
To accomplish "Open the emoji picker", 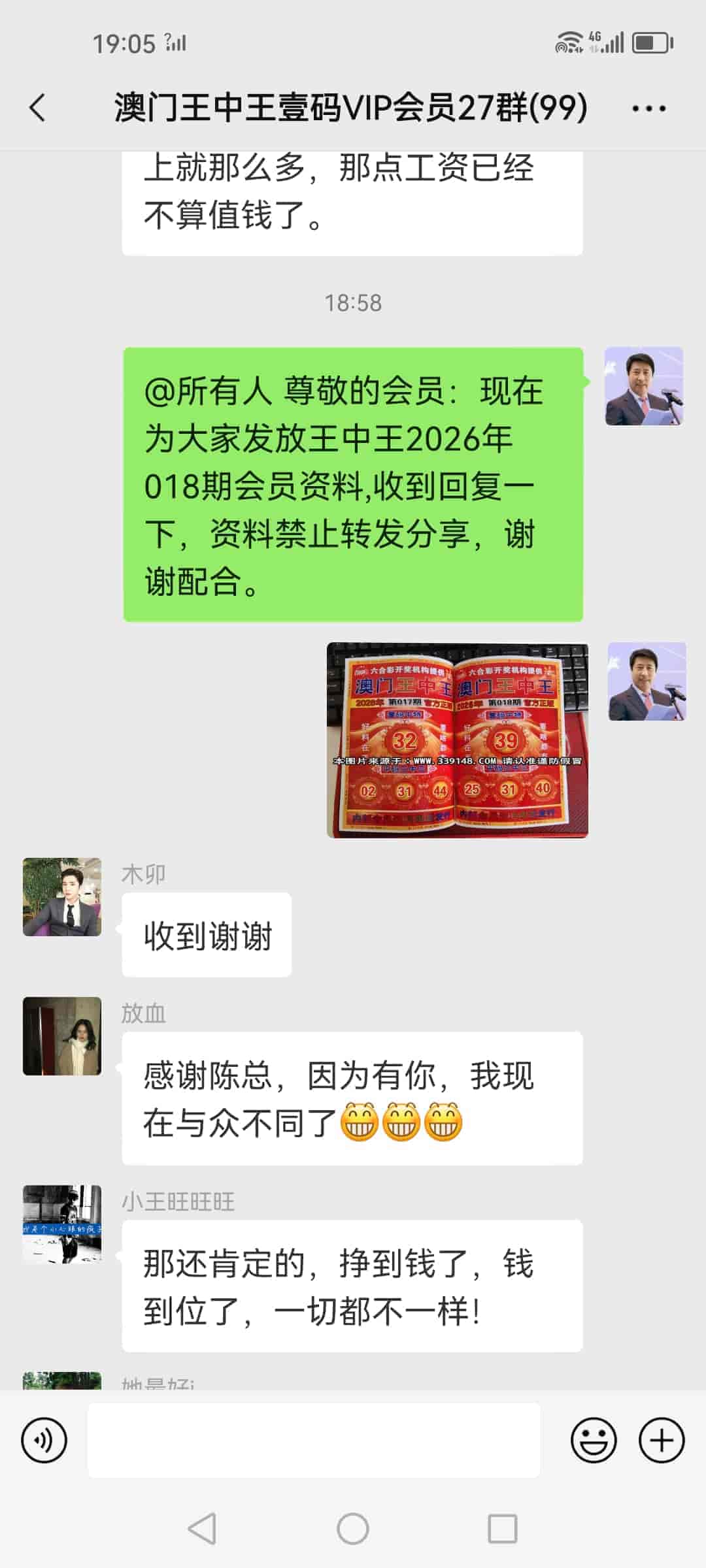I will click(594, 1440).
